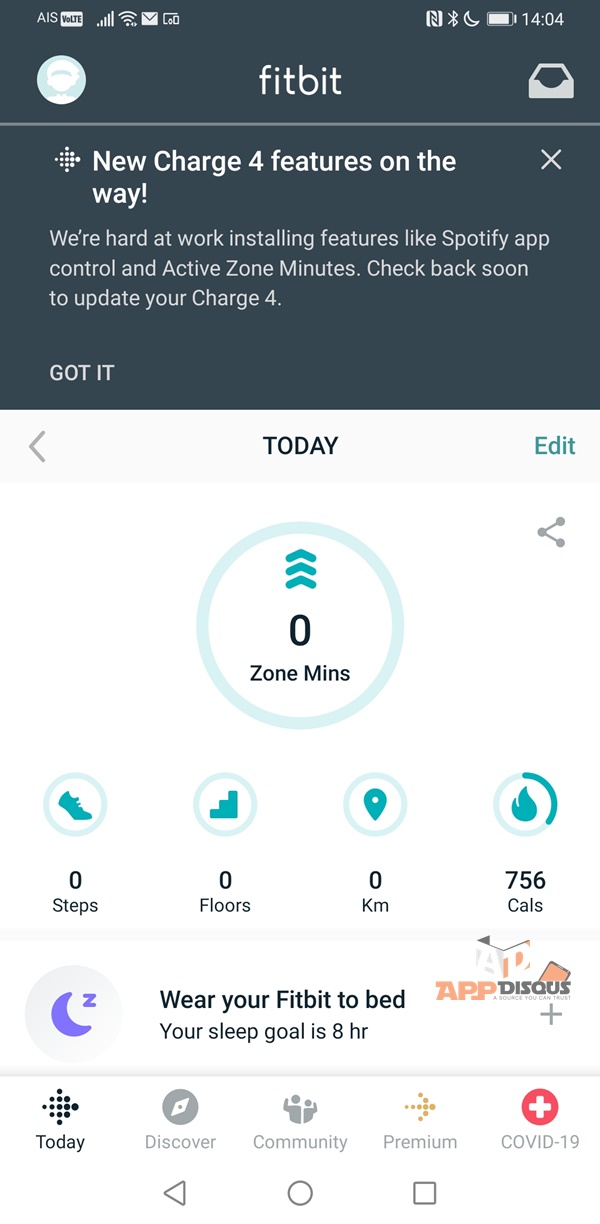Screen dimensions: 600x1224
Task: Open the Wear your Fitbit to bed card
Action: tap(282, 1014)
